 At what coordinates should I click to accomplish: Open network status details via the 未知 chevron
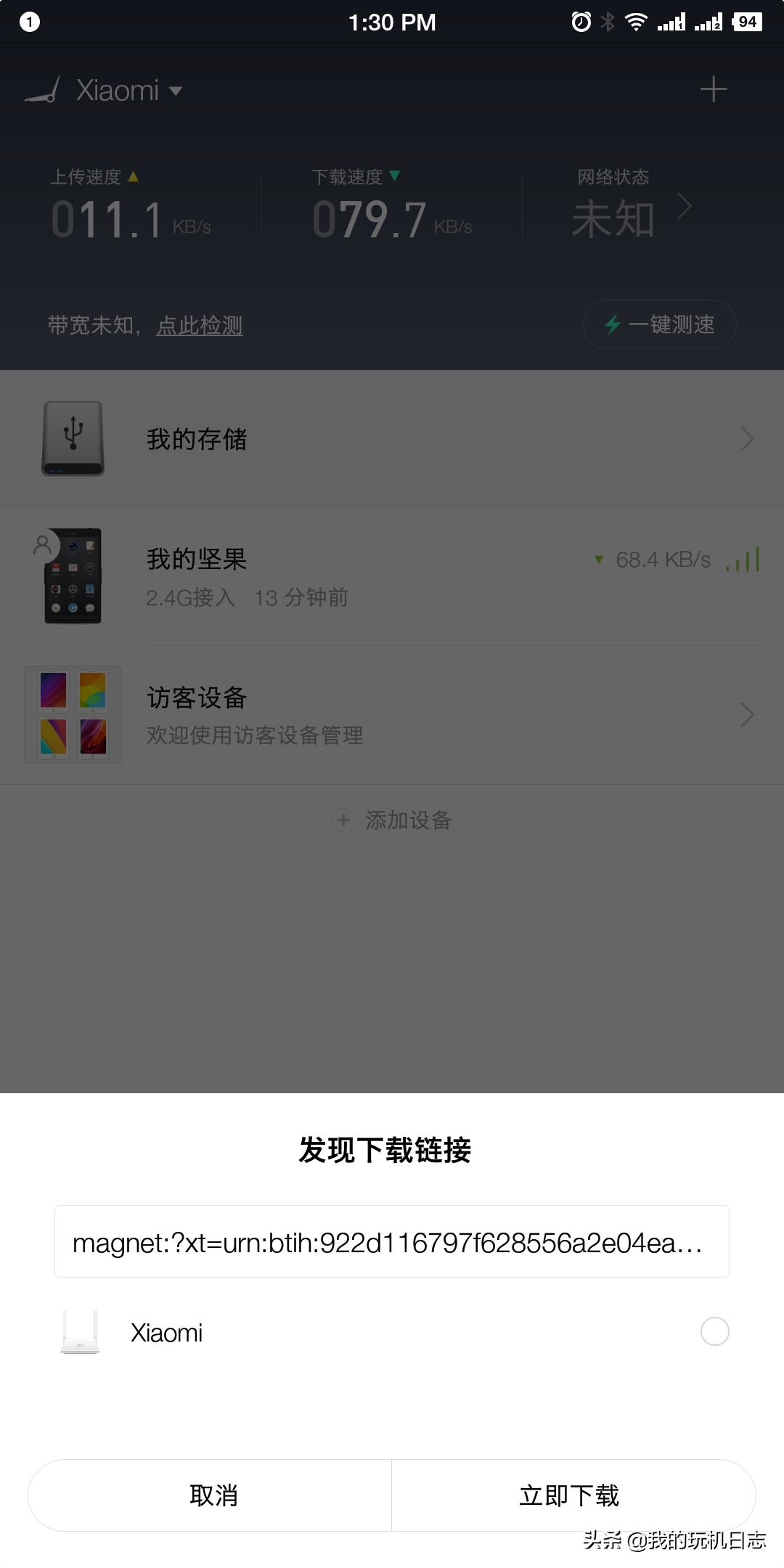(x=683, y=208)
